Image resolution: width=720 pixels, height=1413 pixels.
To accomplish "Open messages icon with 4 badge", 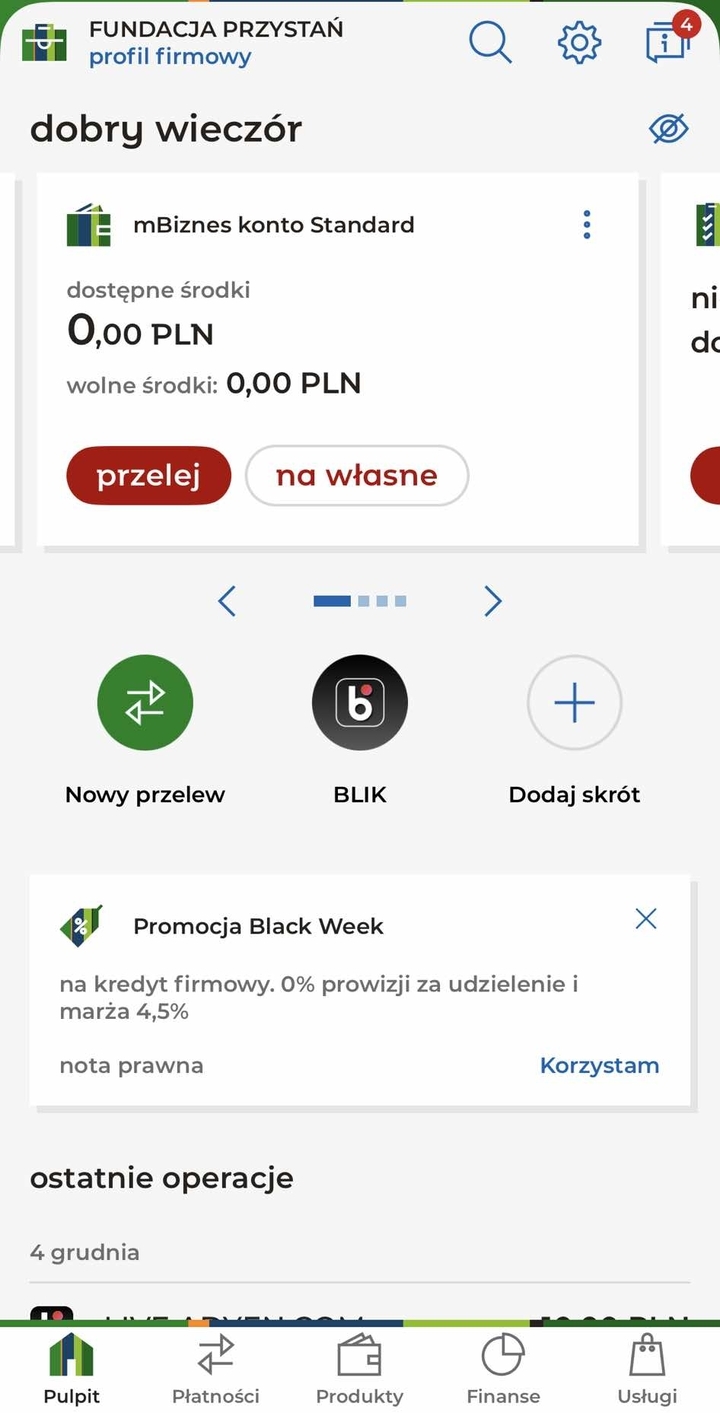I will [669, 42].
